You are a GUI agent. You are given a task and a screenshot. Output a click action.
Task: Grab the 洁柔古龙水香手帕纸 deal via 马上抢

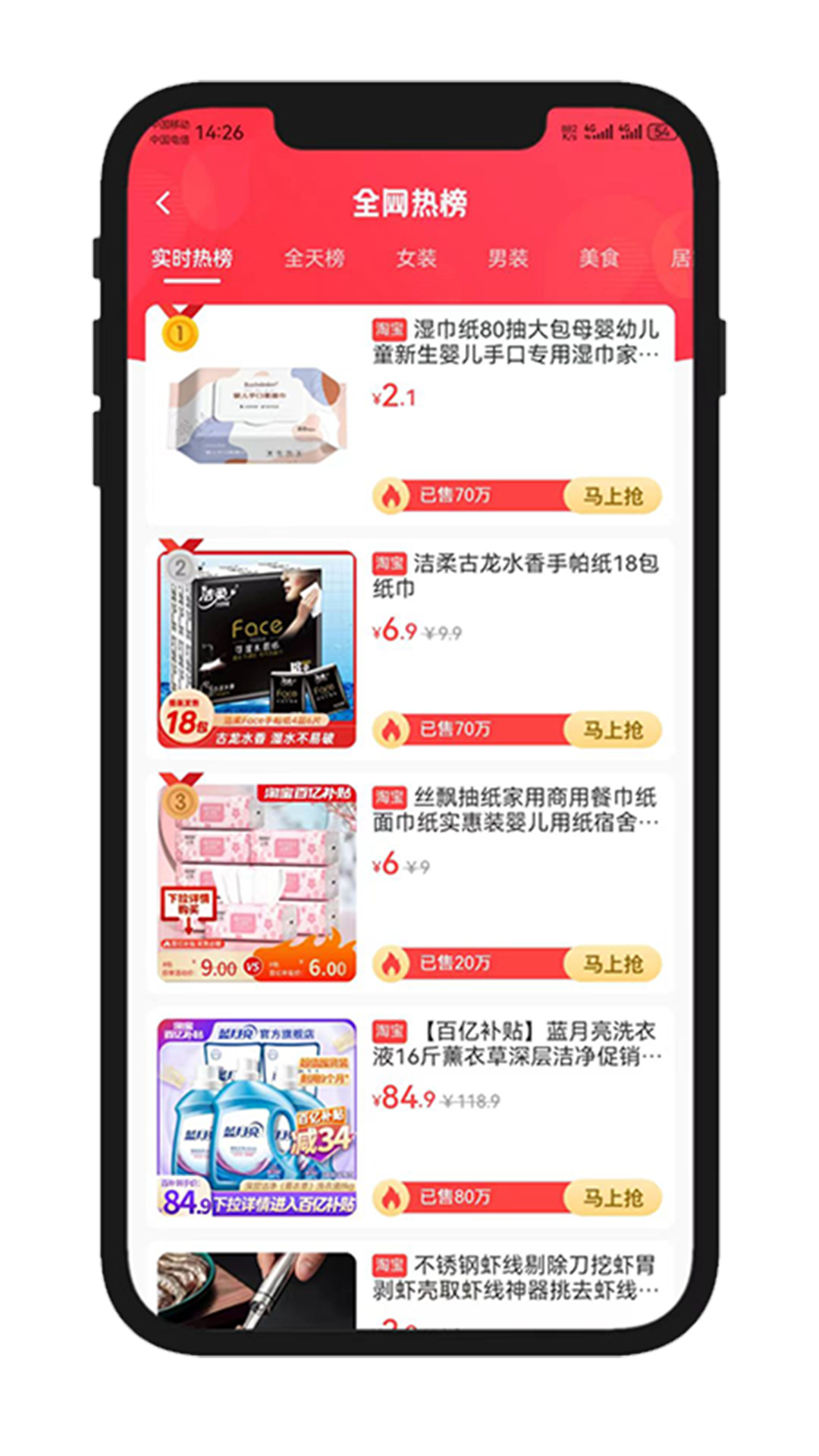[613, 730]
